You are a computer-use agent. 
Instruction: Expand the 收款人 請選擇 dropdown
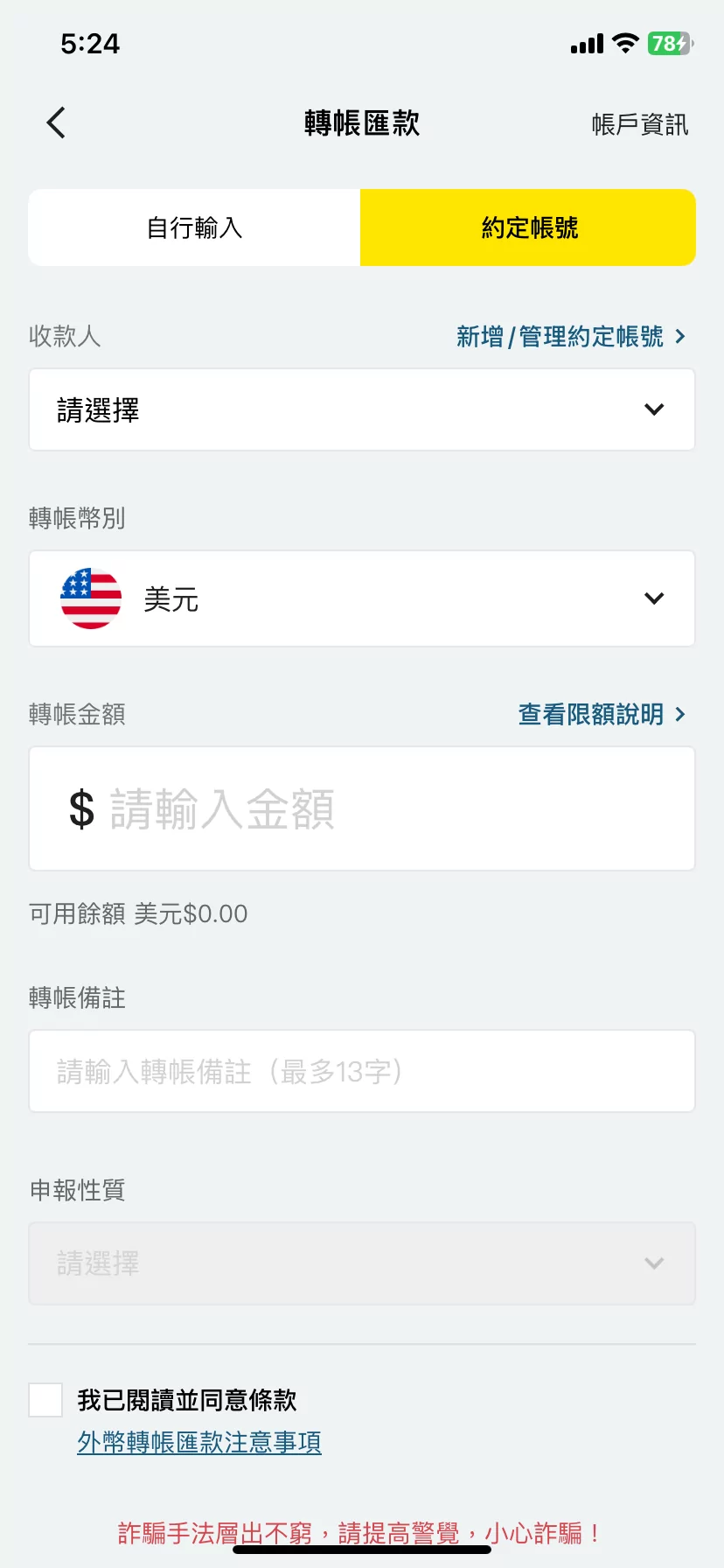point(362,409)
